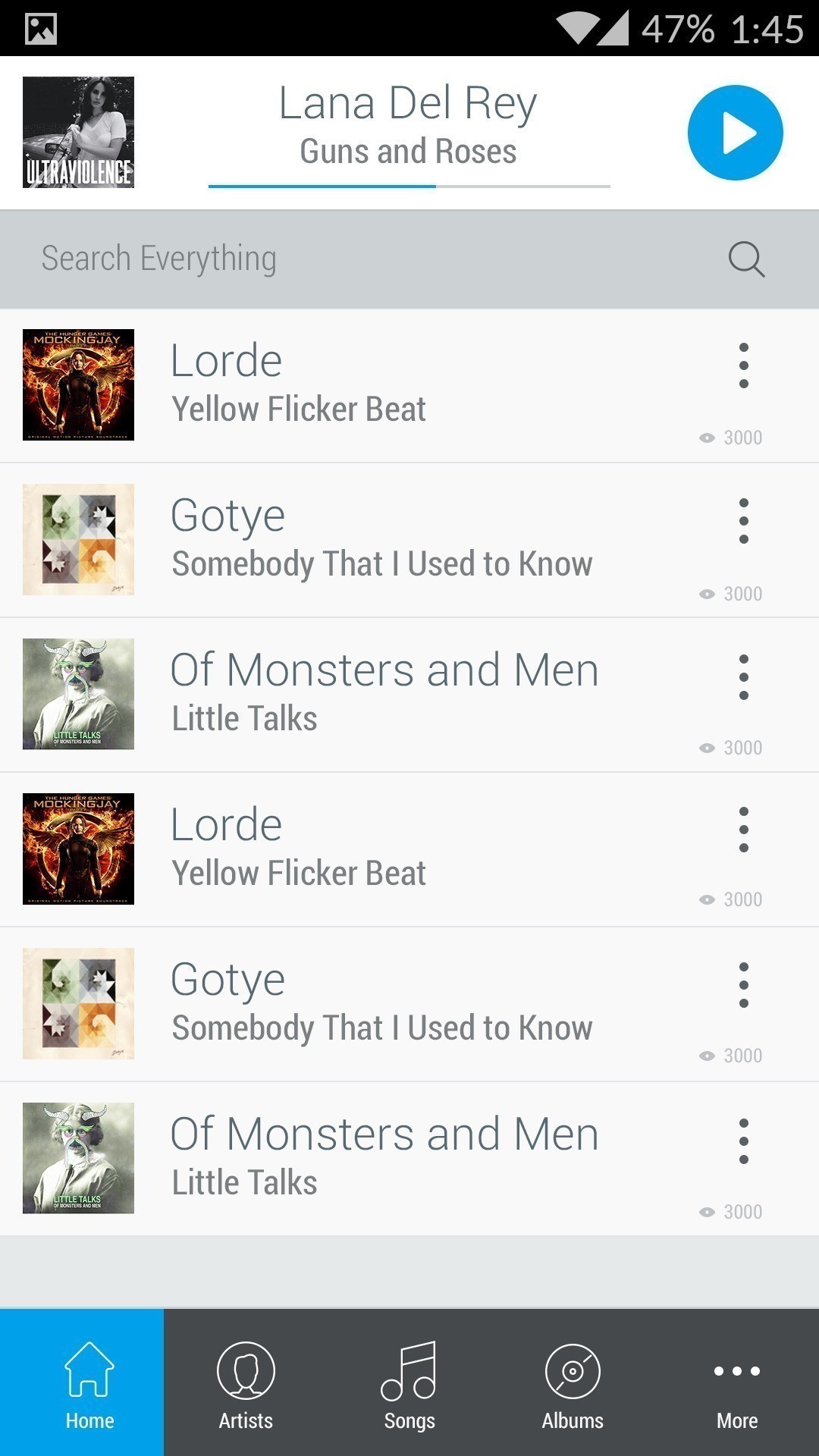819x1456 pixels.
Task: Switch to the Artists tab
Action: pyautogui.click(x=246, y=1382)
